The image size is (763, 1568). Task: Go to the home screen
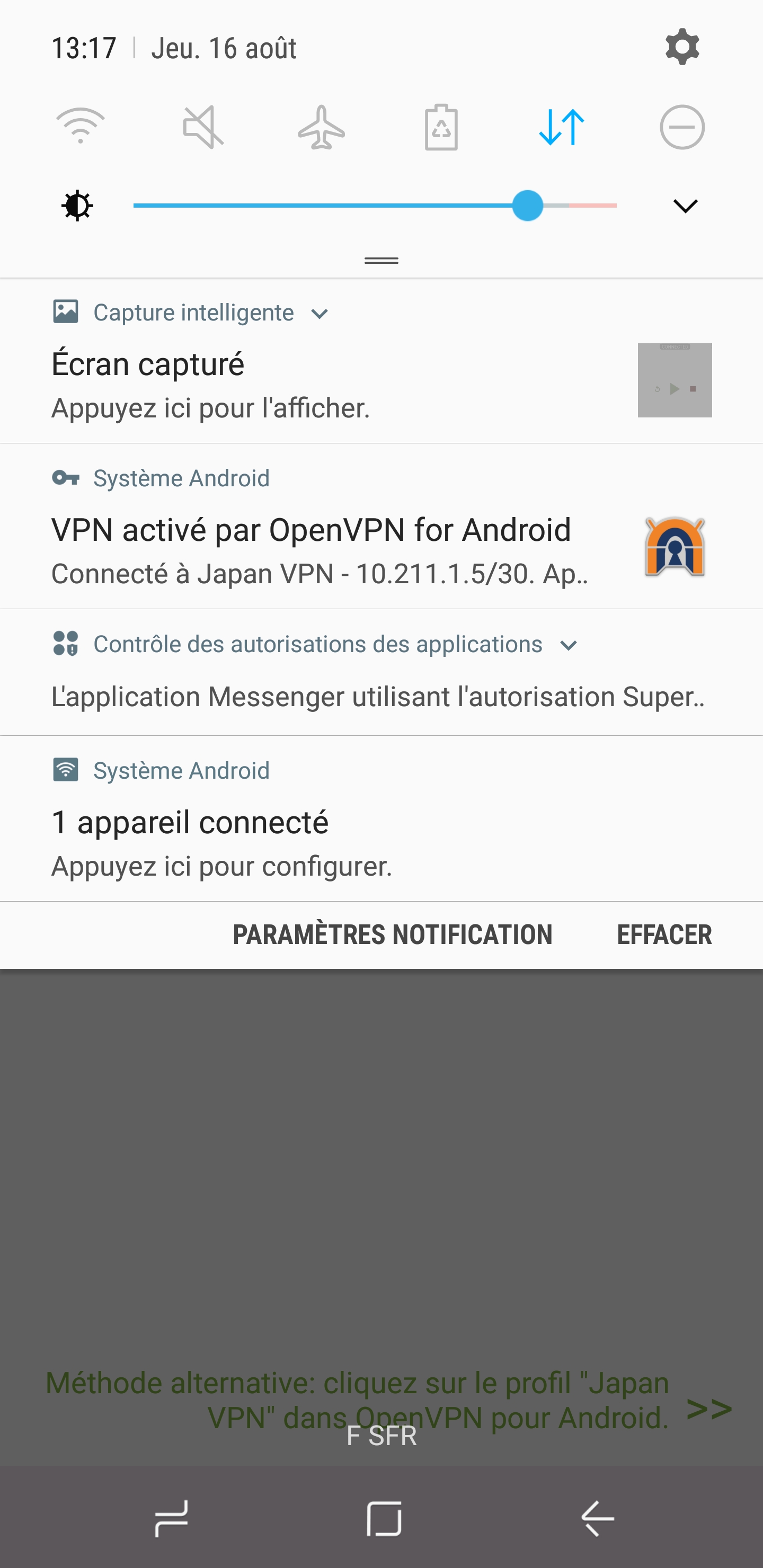point(384,1518)
